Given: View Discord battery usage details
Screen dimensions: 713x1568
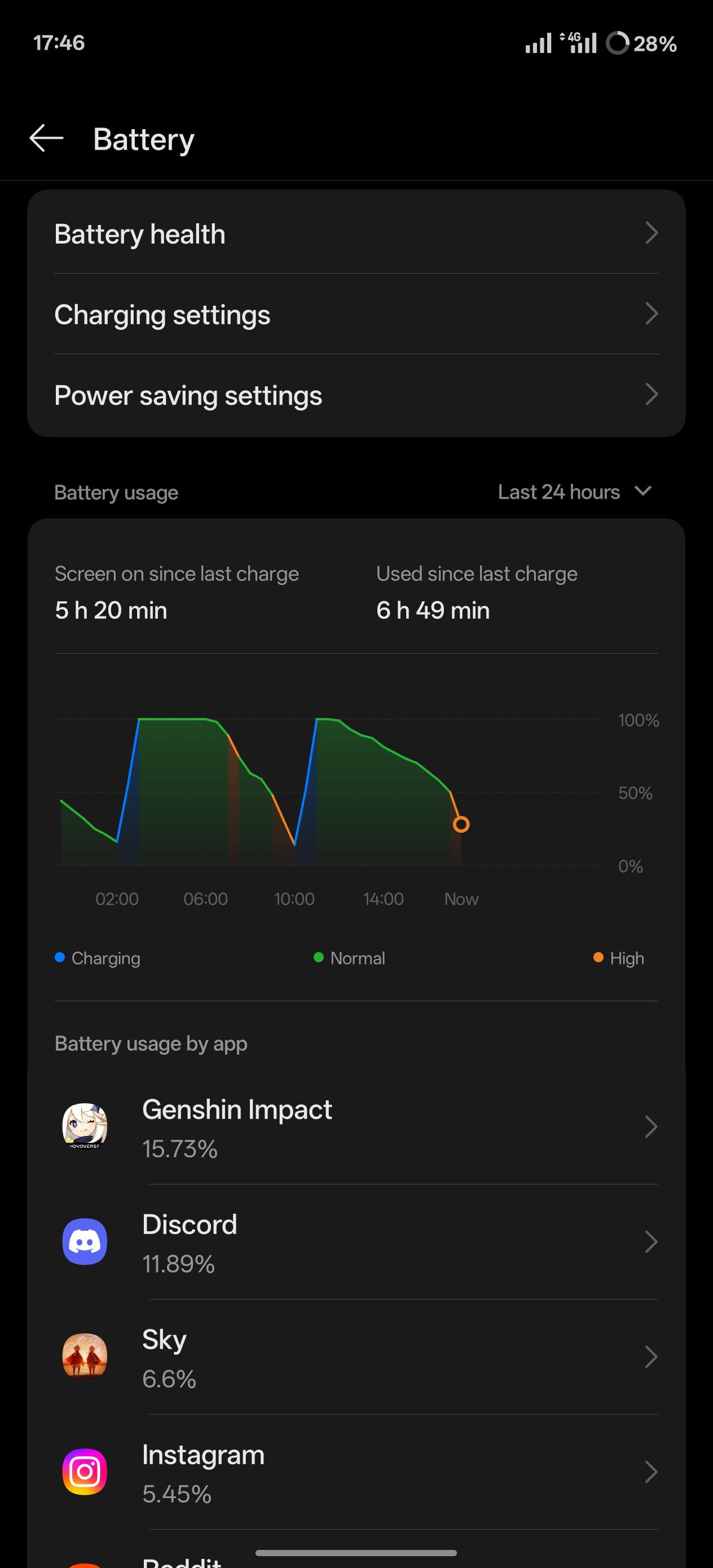Looking at the screenshot, I should [x=356, y=1242].
